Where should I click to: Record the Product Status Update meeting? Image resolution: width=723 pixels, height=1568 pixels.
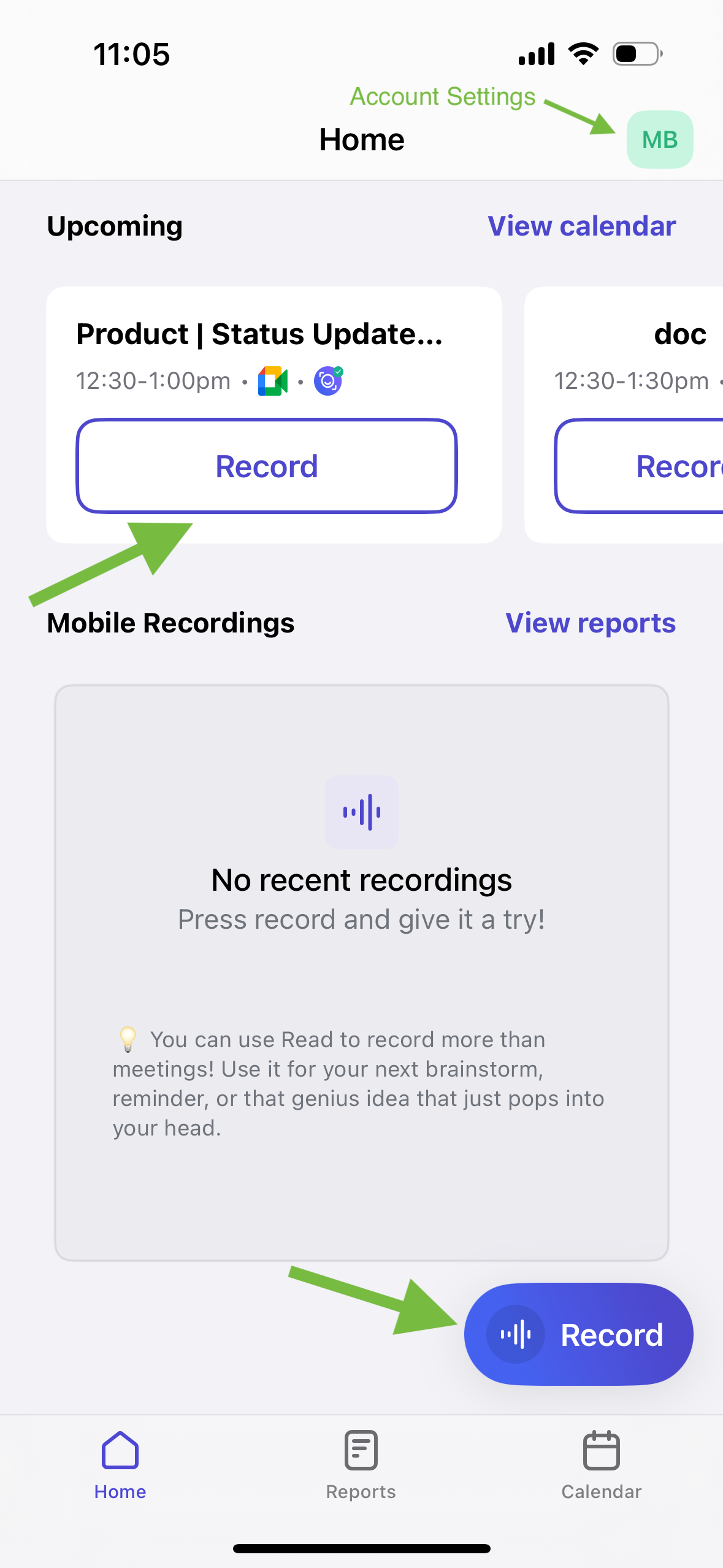click(267, 466)
